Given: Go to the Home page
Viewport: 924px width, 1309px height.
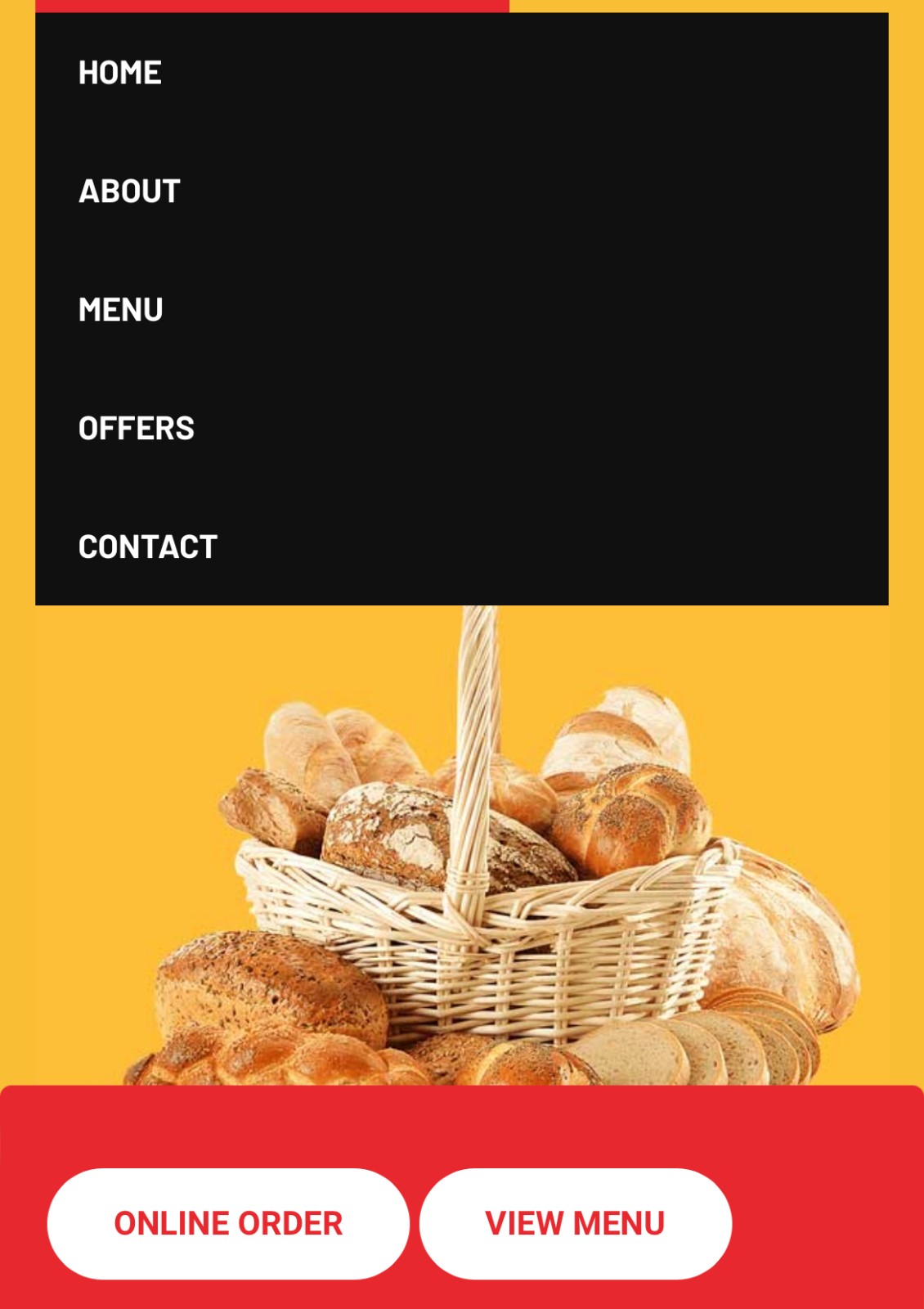Looking at the screenshot, I should coord(119,73).
